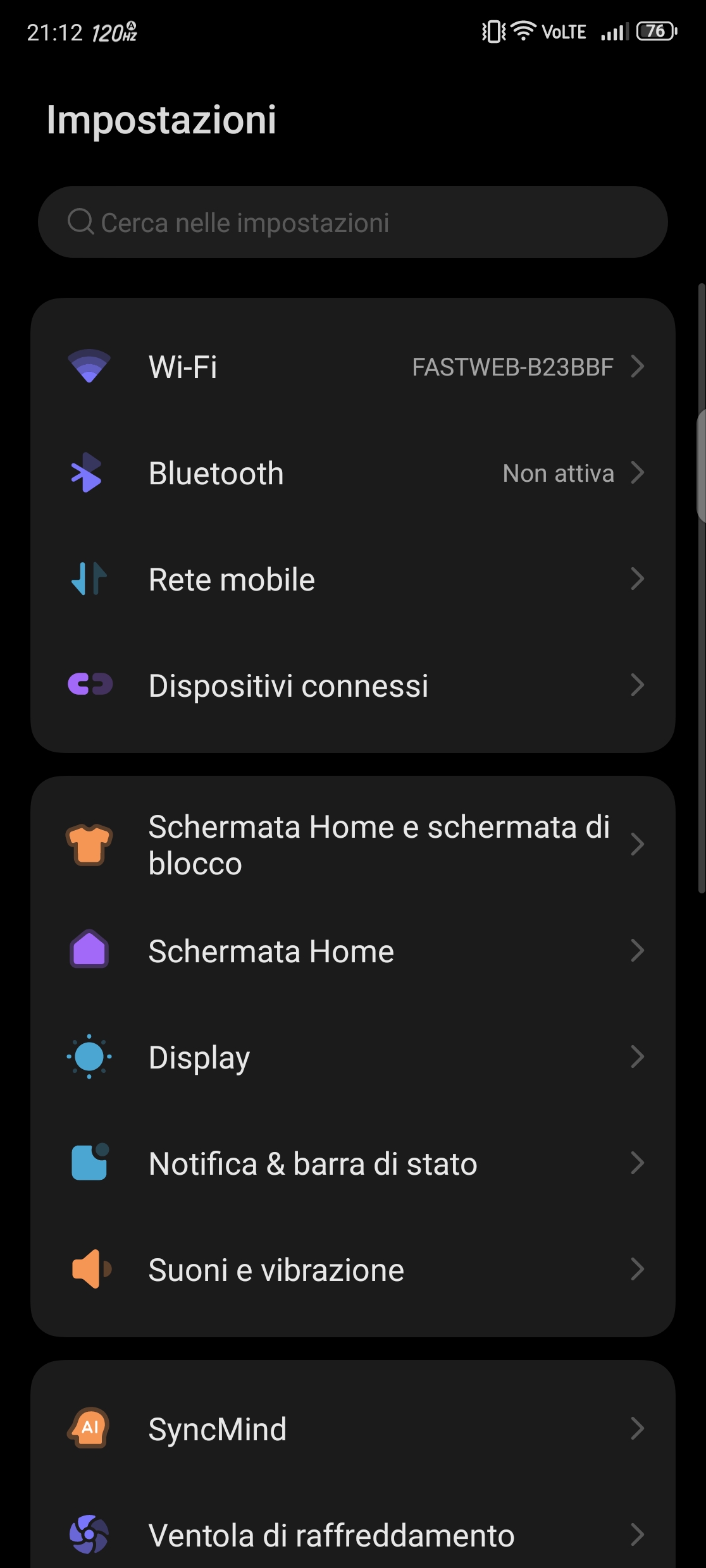Open Schermata Home e schermata di blocco
This screenshot has height=1568, width=706.
coord(352,845)
